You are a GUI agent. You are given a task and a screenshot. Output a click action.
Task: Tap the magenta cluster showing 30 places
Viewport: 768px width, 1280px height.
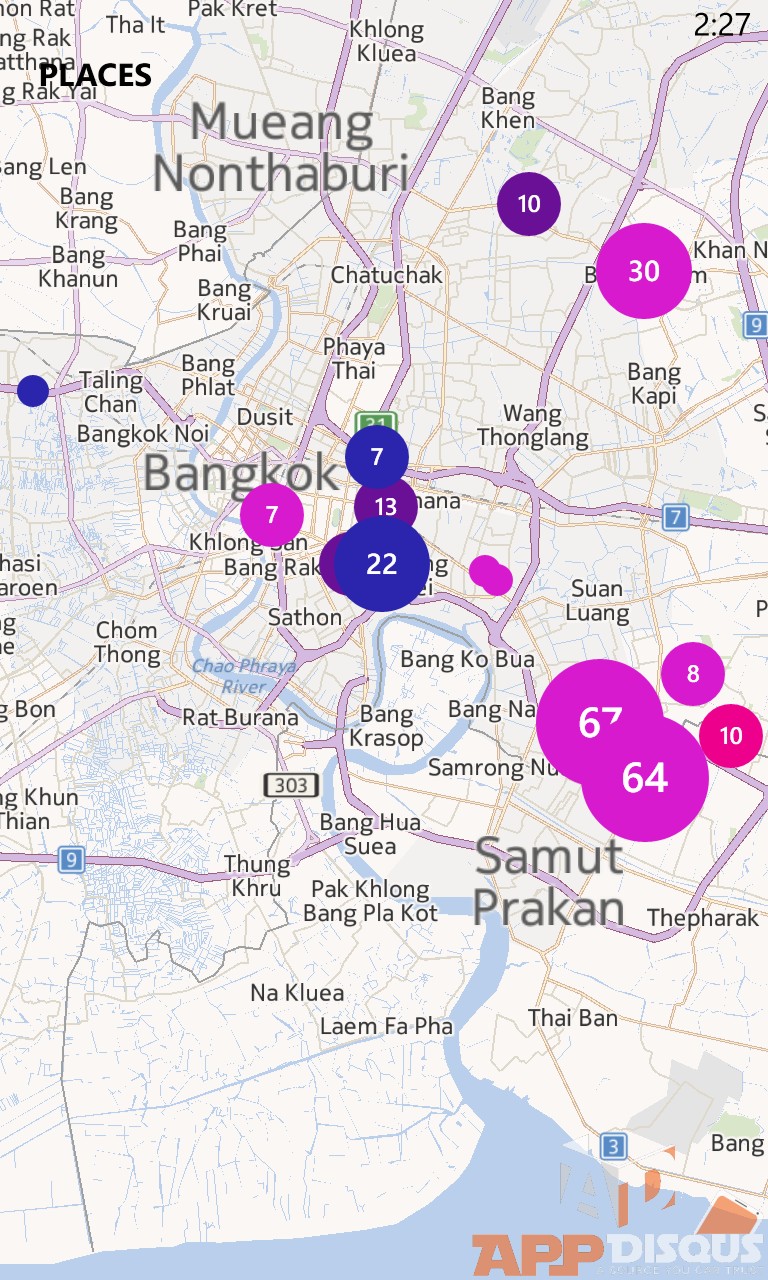pyautogui.click(x=644, y=271)
